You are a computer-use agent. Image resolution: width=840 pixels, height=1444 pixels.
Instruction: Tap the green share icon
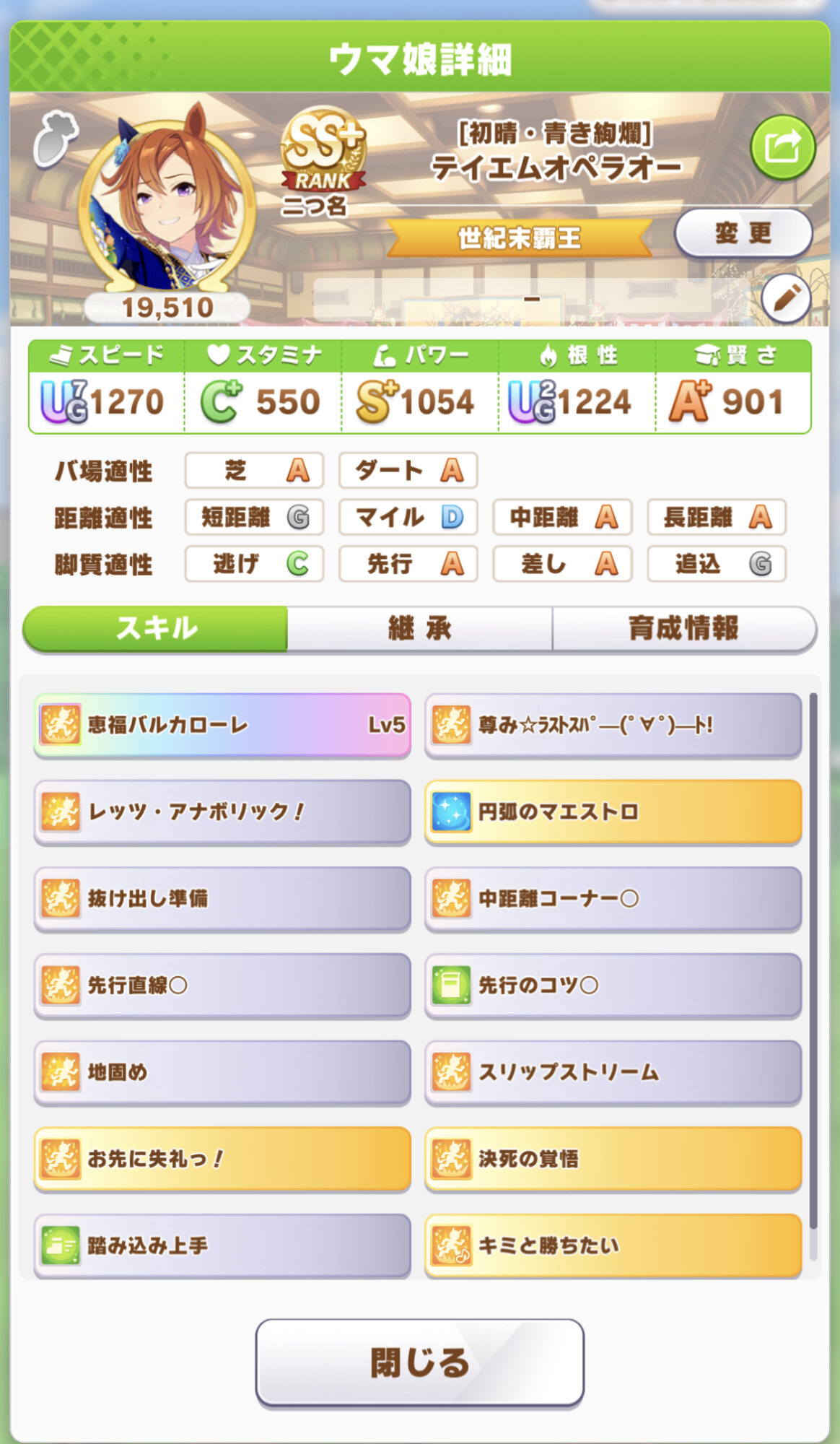[x=782, y=147]
